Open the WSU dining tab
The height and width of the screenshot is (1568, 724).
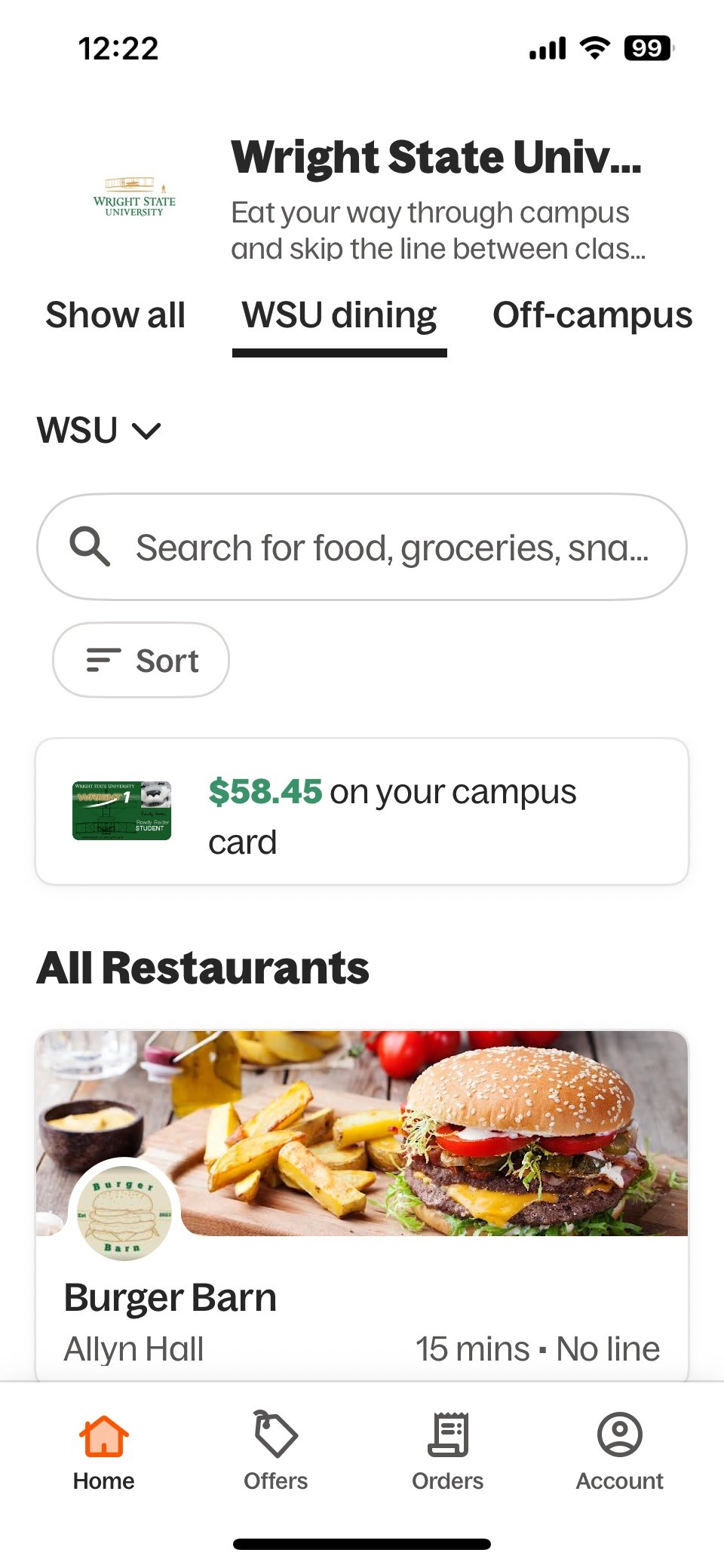point(339,315)
